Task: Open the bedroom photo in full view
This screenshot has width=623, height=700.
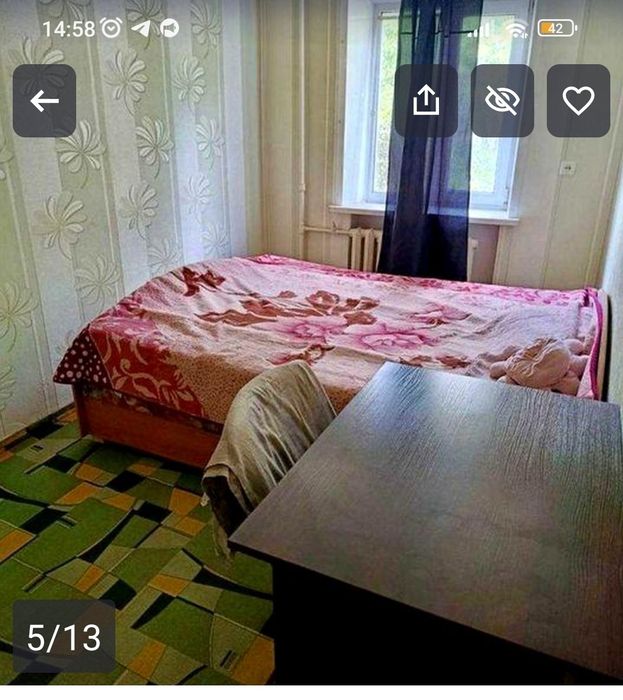Action: [311, 380]
